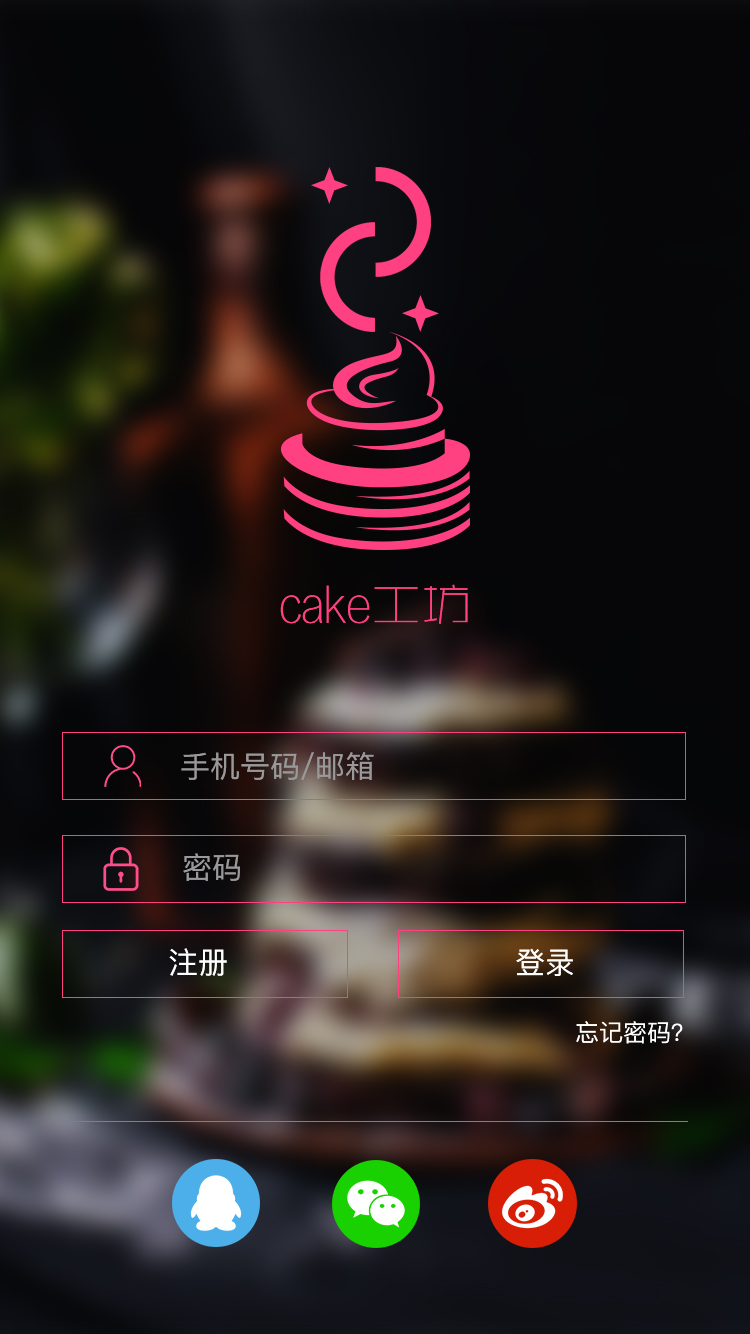750x1334 pixels.
Task: Focus the 密码 password field
Action: pos(400,868)
